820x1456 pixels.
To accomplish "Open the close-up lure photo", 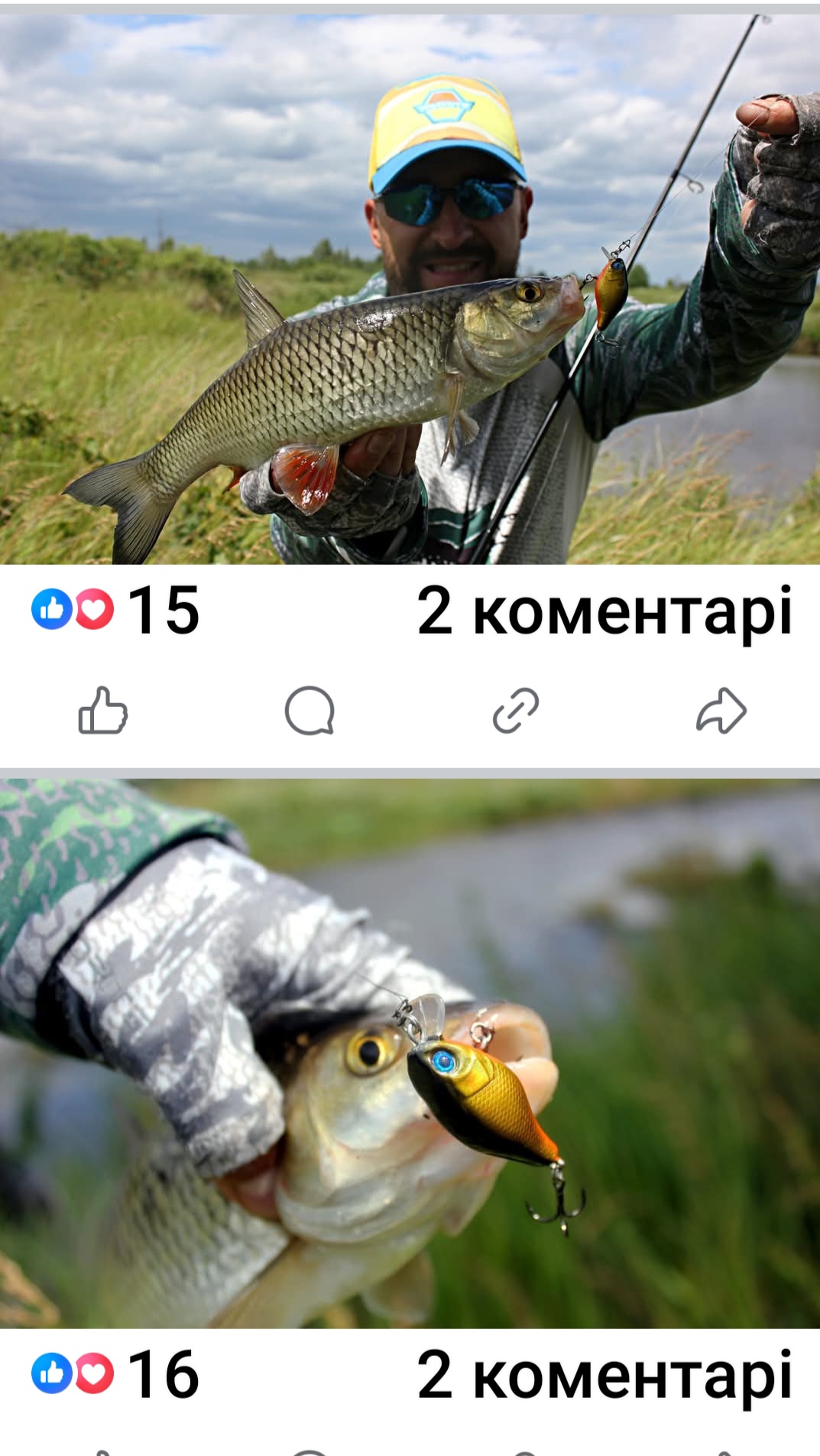I will coord(410,1053).
